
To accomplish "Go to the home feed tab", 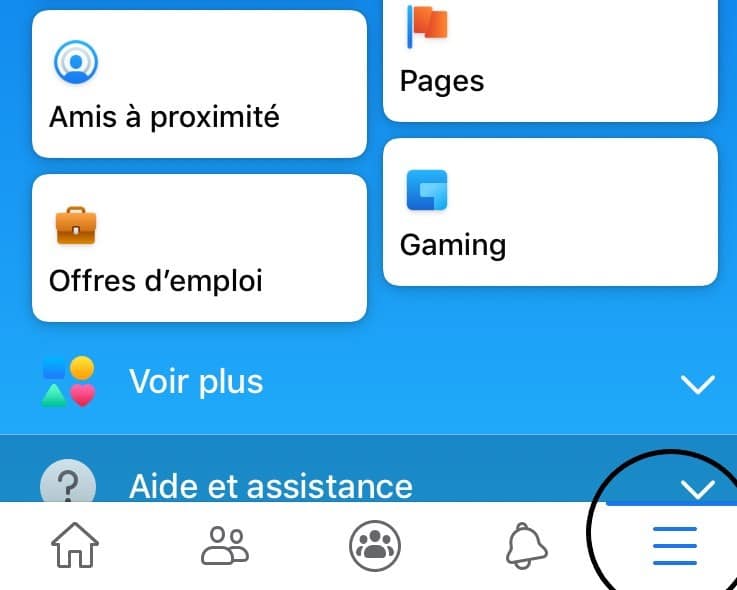I will click(75, 546).
